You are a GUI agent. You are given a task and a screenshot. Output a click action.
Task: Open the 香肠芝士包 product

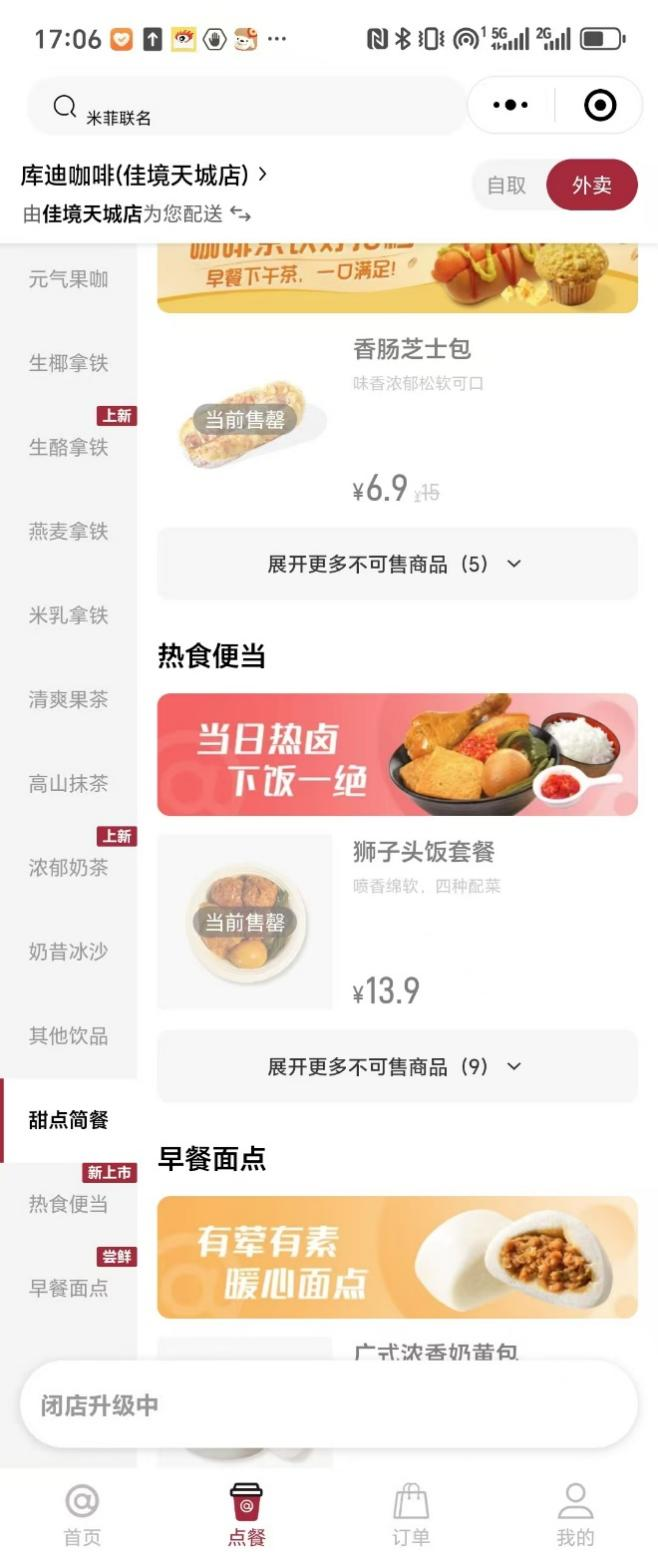coord(411,349)
